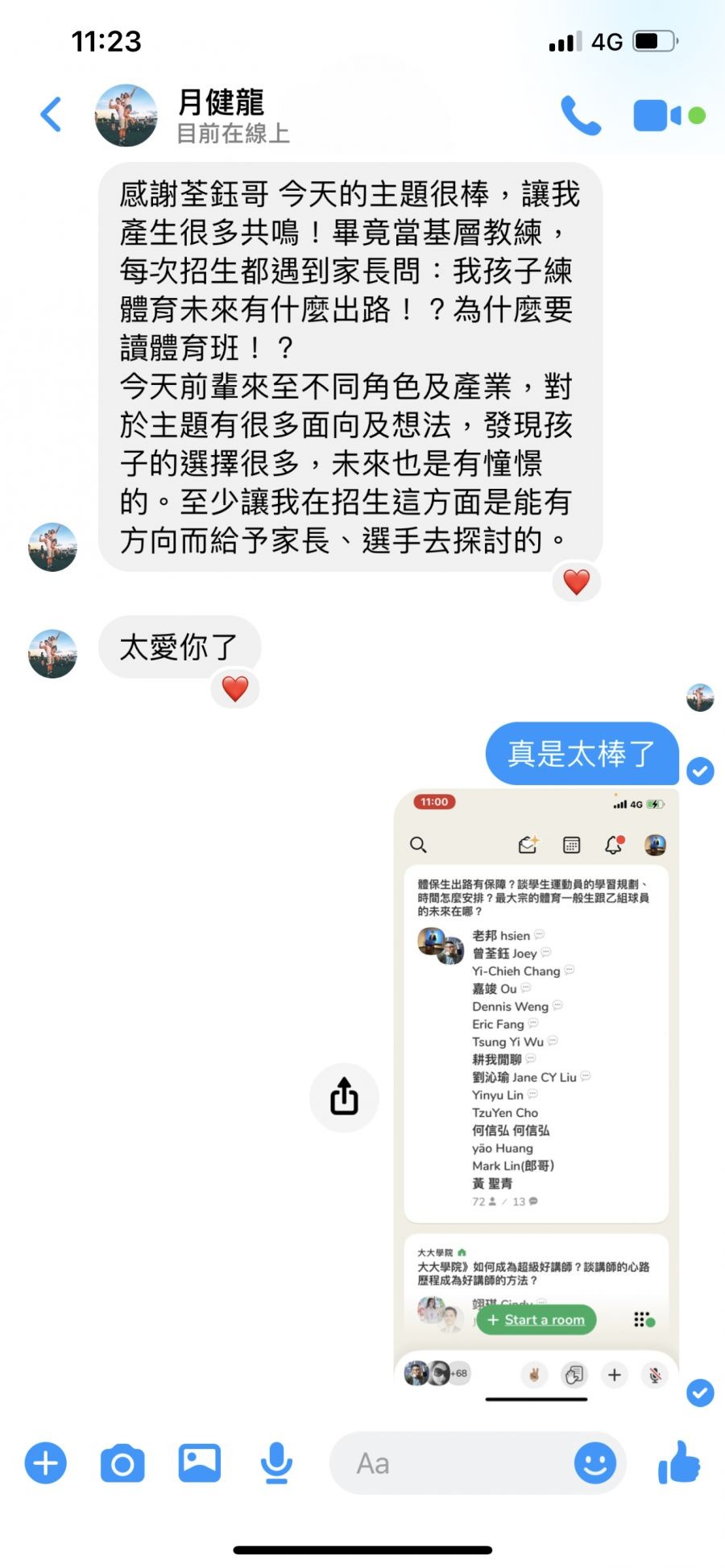
Task: Open the emoji picker in the text field
Action: pos(594,1463)
